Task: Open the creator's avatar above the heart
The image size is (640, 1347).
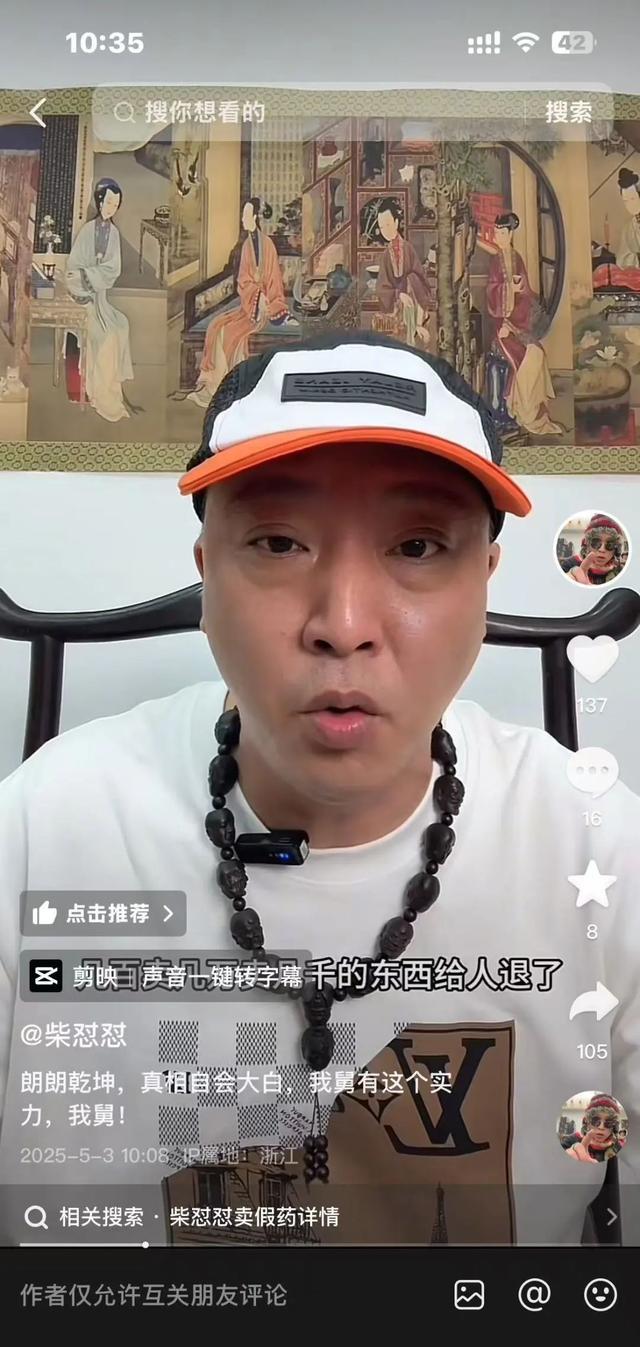Action: point(592,548)
